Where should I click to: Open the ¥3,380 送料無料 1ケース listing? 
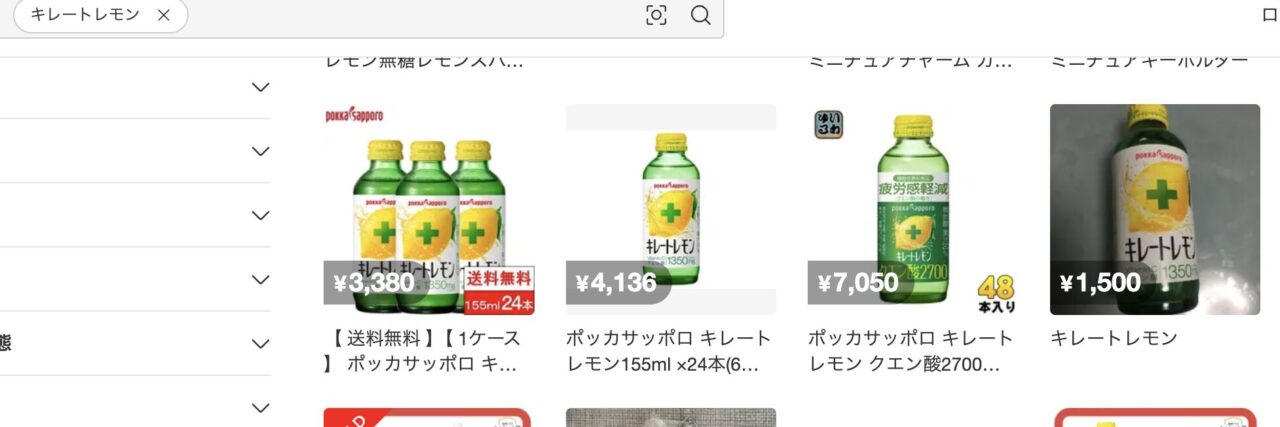tap(429, 210)
